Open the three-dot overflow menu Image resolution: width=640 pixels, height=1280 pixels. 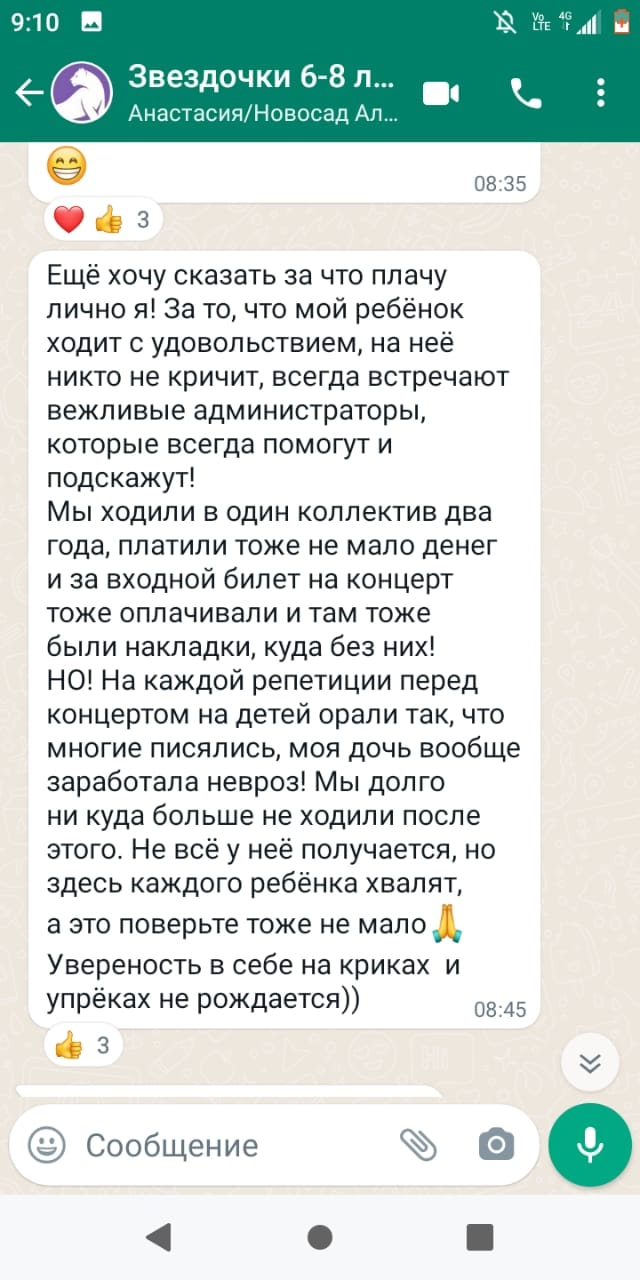click(601, 93)
